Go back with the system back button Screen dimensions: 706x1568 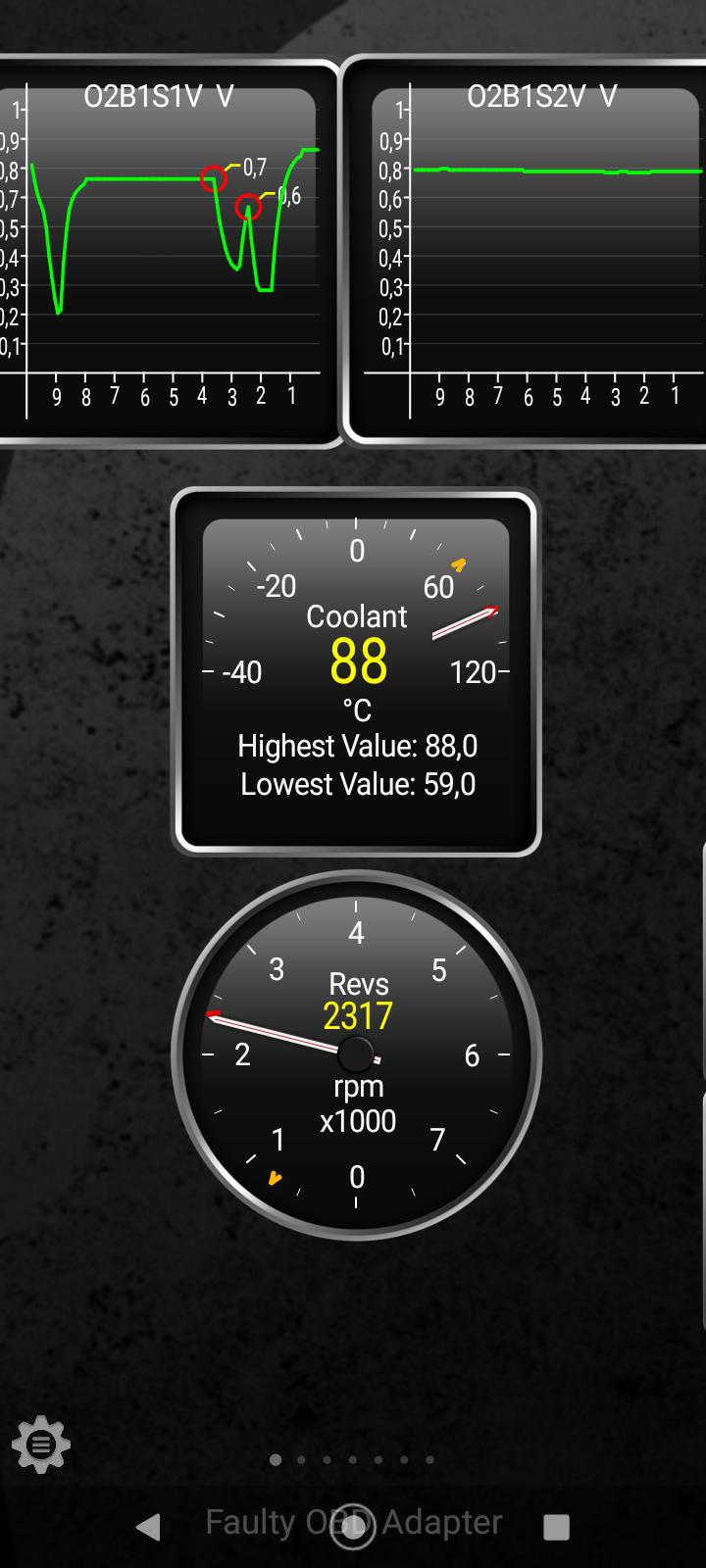pyautogui.click(x=149, y=1526)
